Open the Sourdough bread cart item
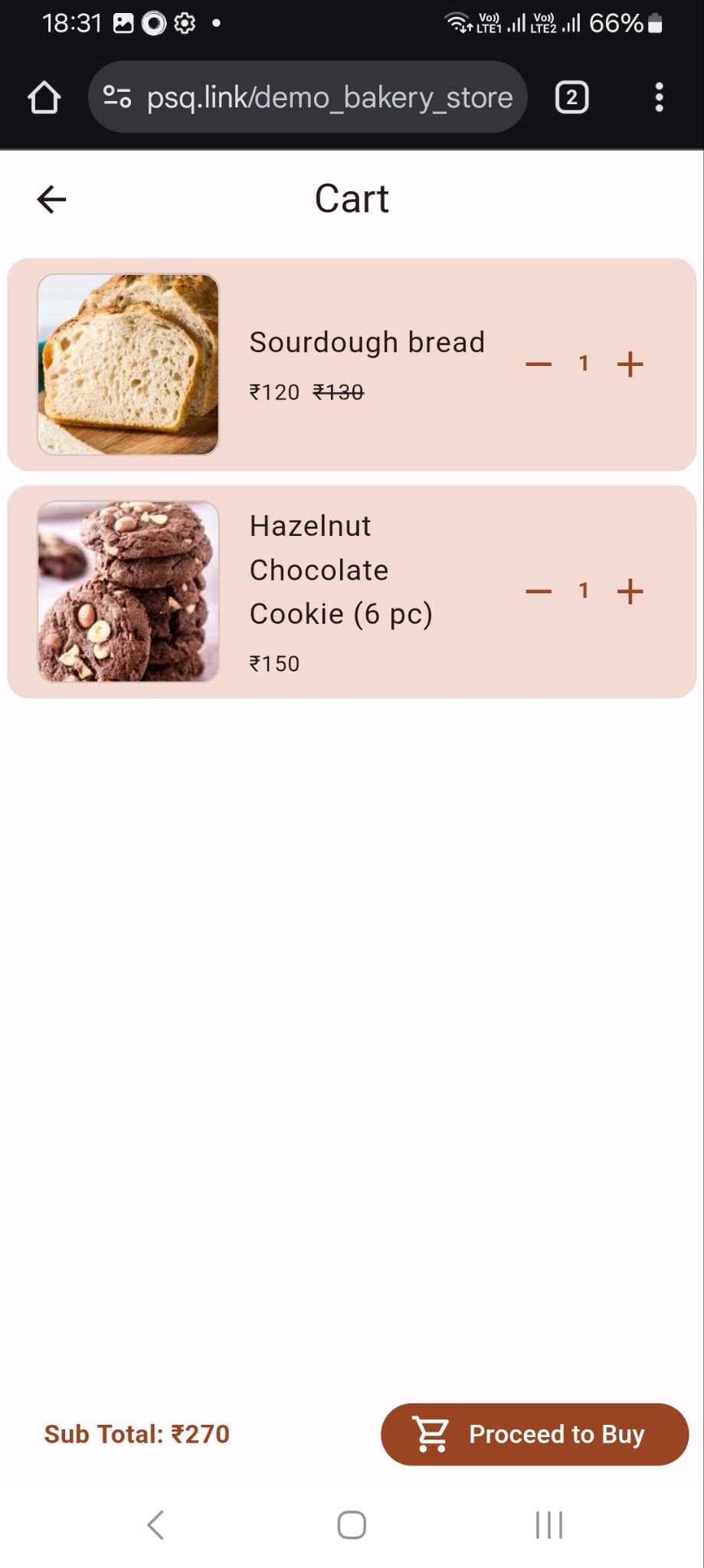704x1568 pixels. tap(367, 342)
